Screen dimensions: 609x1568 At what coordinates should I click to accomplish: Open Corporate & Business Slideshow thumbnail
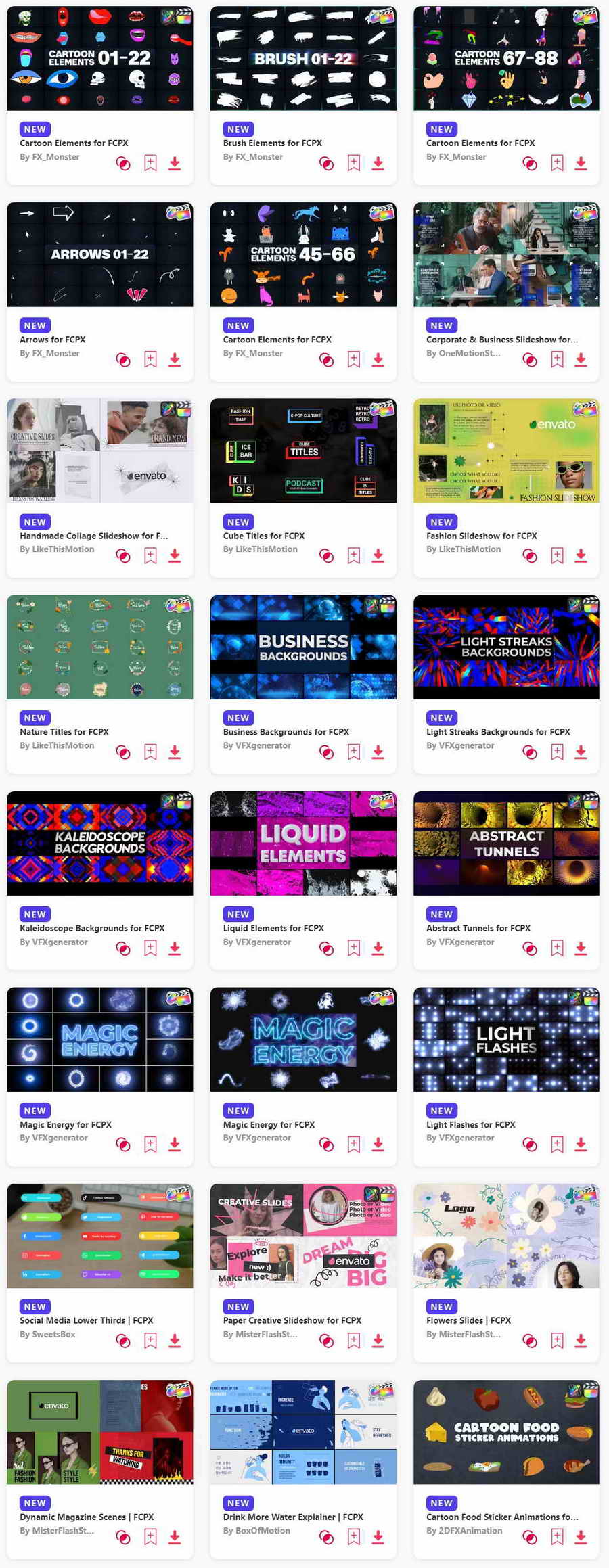(505, 254)
